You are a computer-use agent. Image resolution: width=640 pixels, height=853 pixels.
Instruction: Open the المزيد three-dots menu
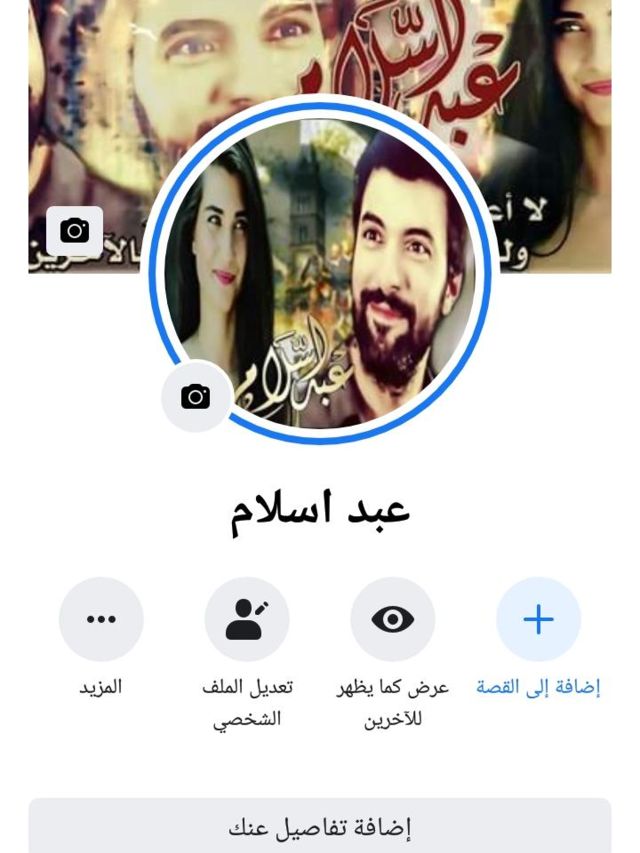click(x=101, y=620)
